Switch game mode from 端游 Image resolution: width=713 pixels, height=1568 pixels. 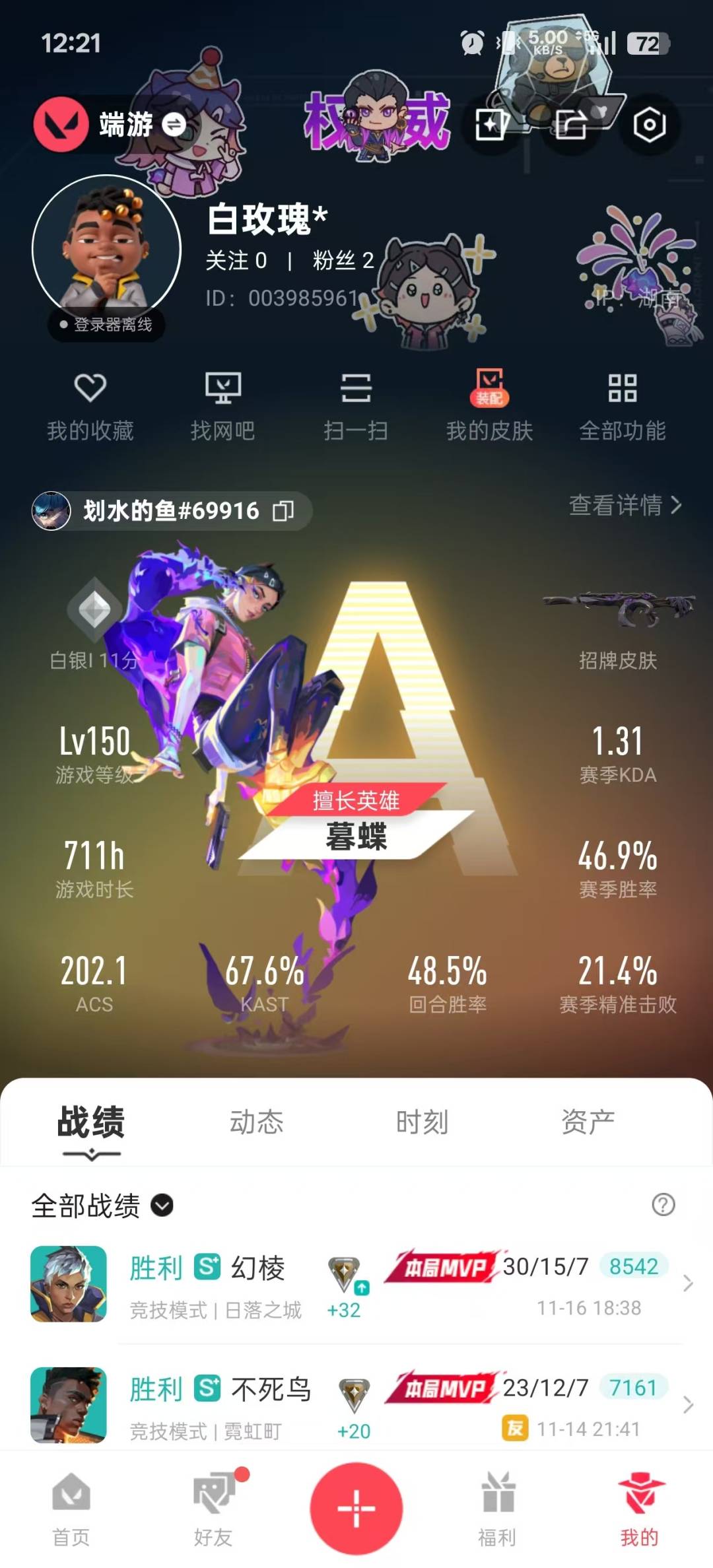(x=174, y=124)
